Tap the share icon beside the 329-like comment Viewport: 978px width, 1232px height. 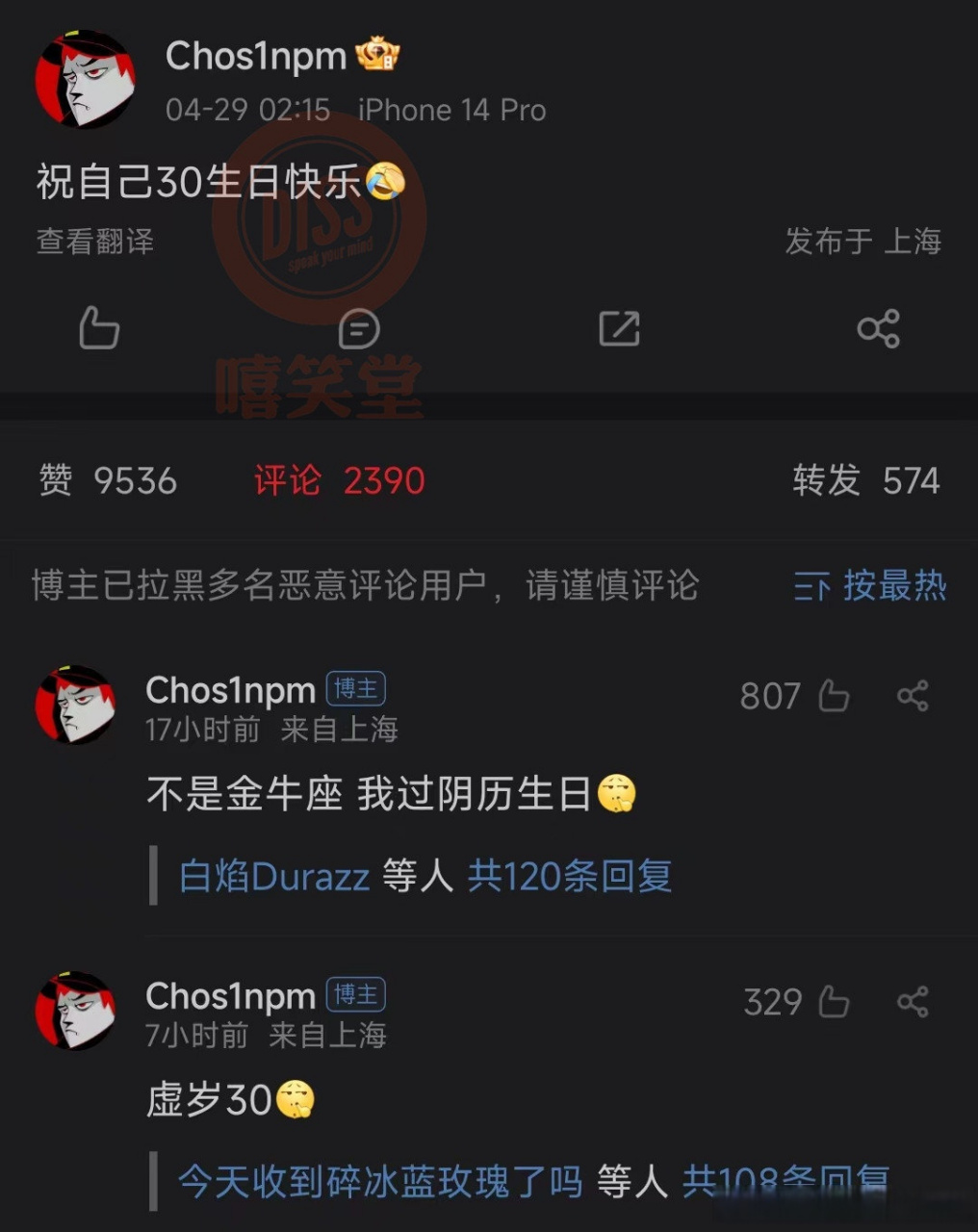(x=911, y=1001)
